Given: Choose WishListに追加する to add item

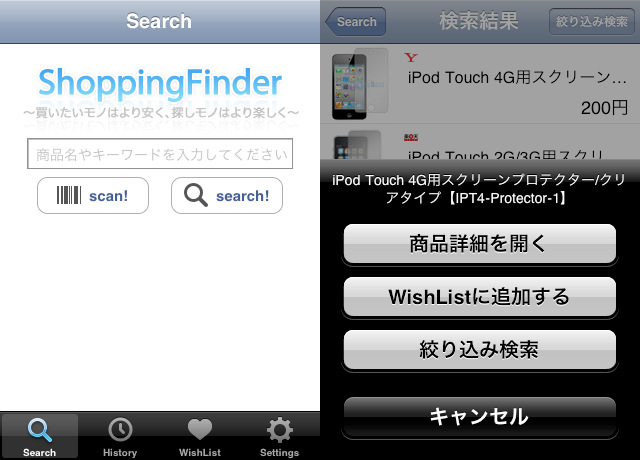Looking at the screenshot, I should click(x=479, y=297).
